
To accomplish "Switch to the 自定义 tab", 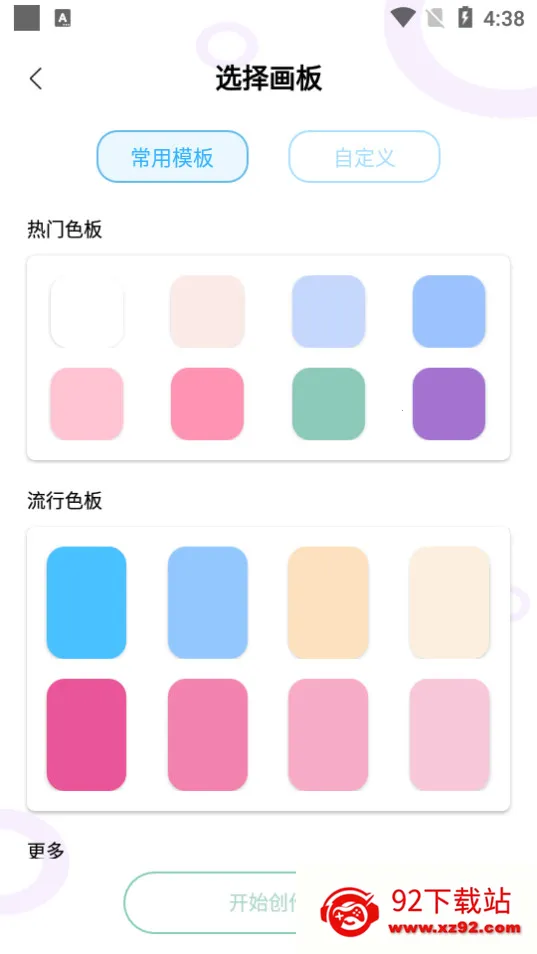I will 364,157.
